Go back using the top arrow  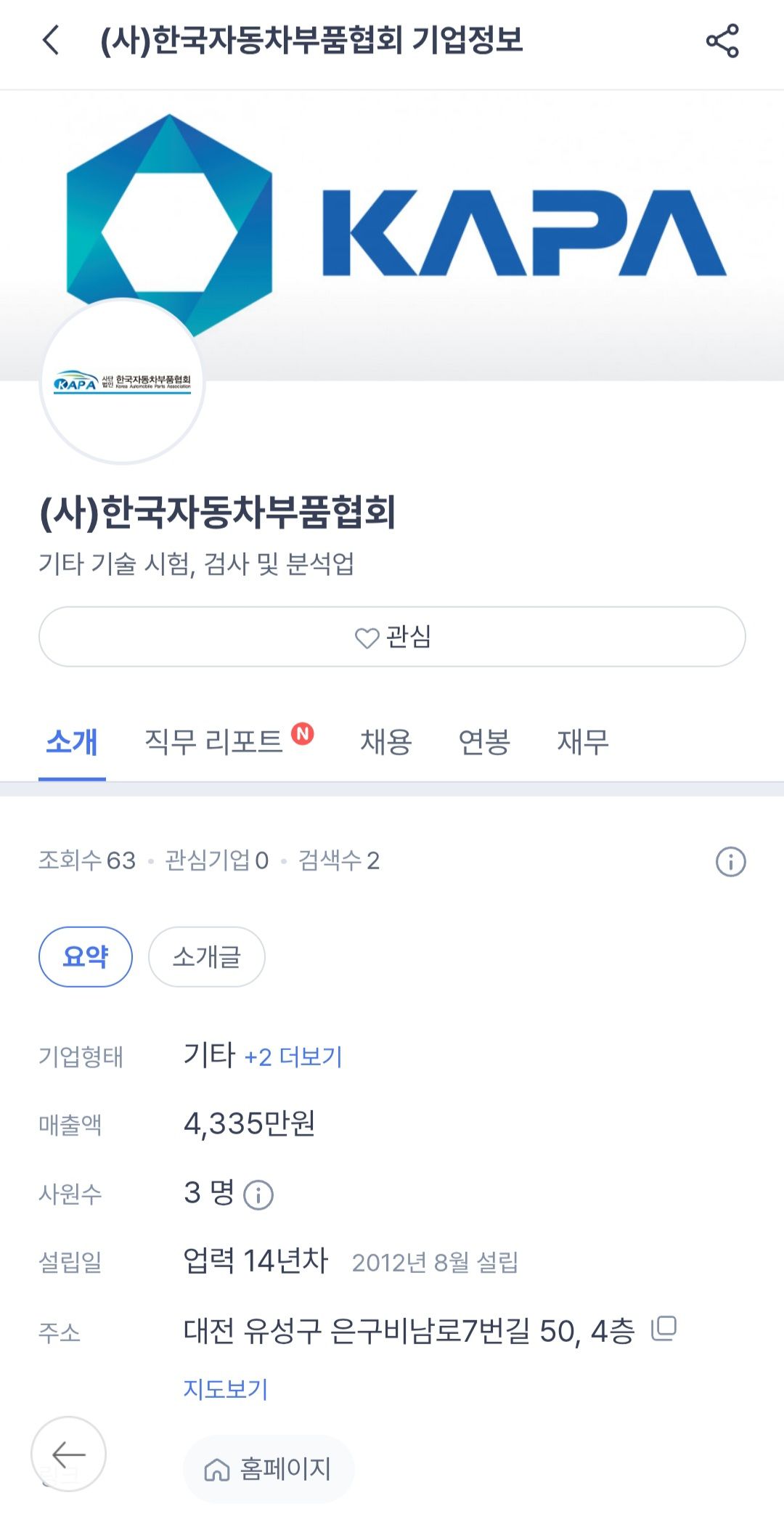pyautogui.click(x=51, y=40)
